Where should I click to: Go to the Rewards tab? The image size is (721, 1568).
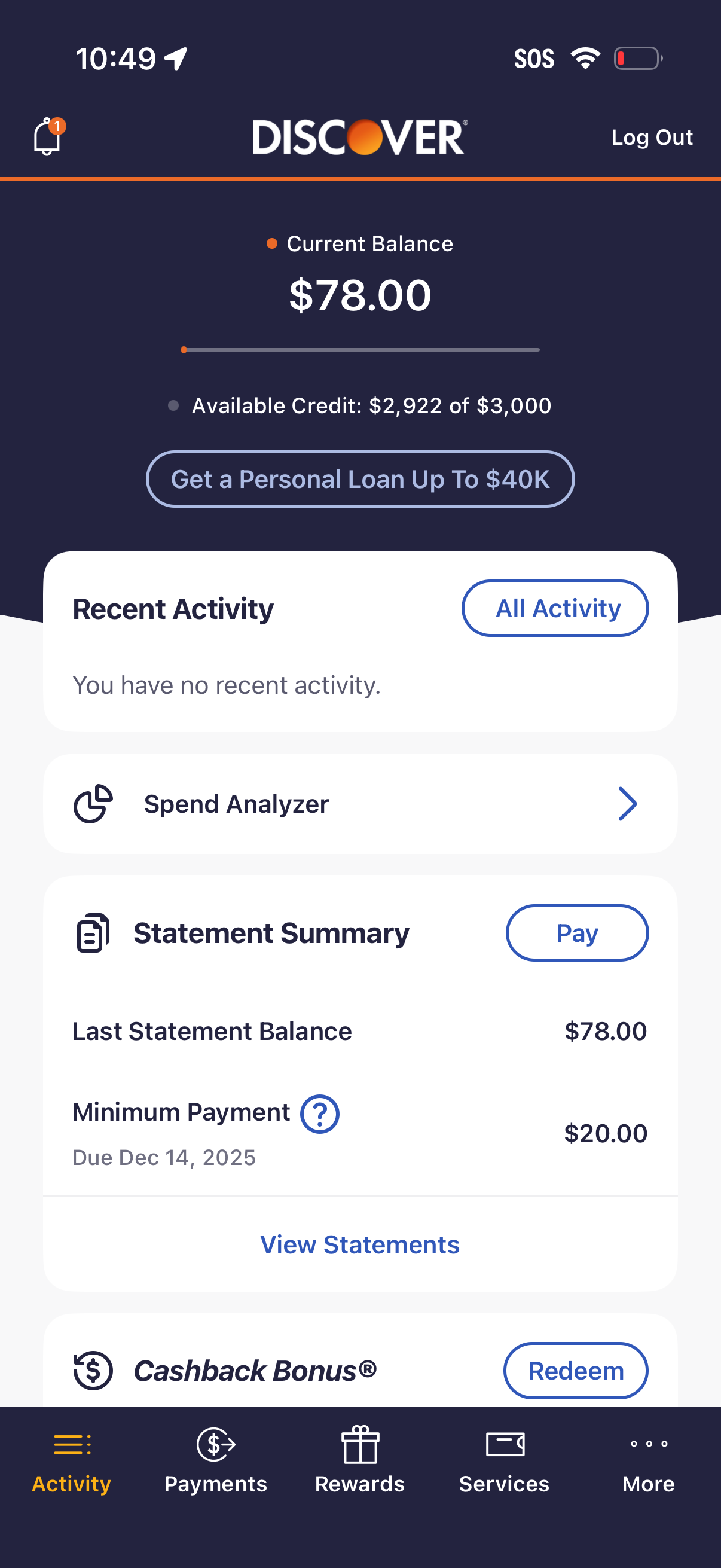(x=360, y=1461)
